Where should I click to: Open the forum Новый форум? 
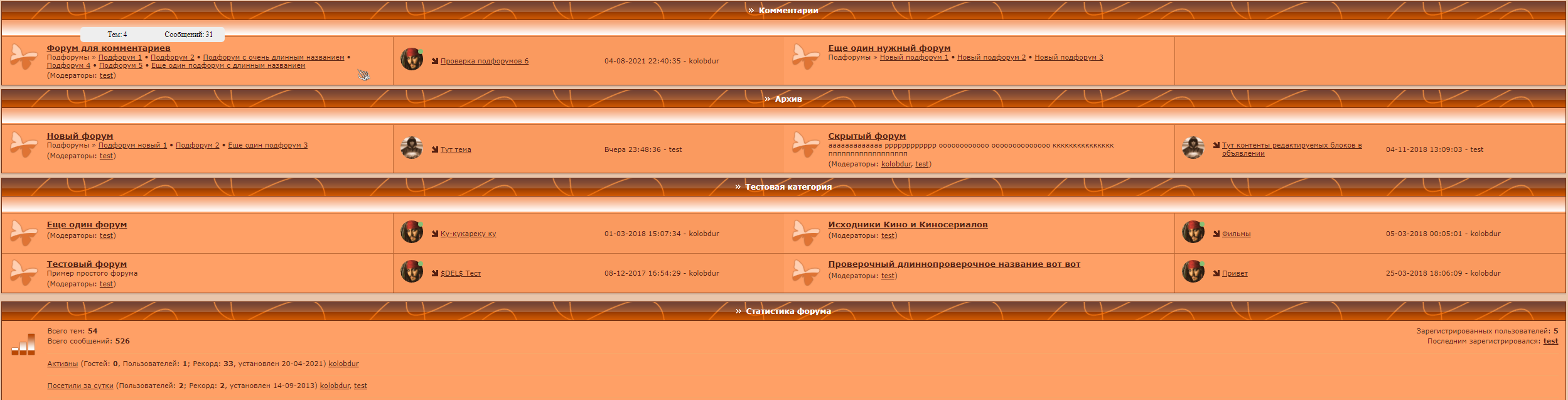point(80,136)
